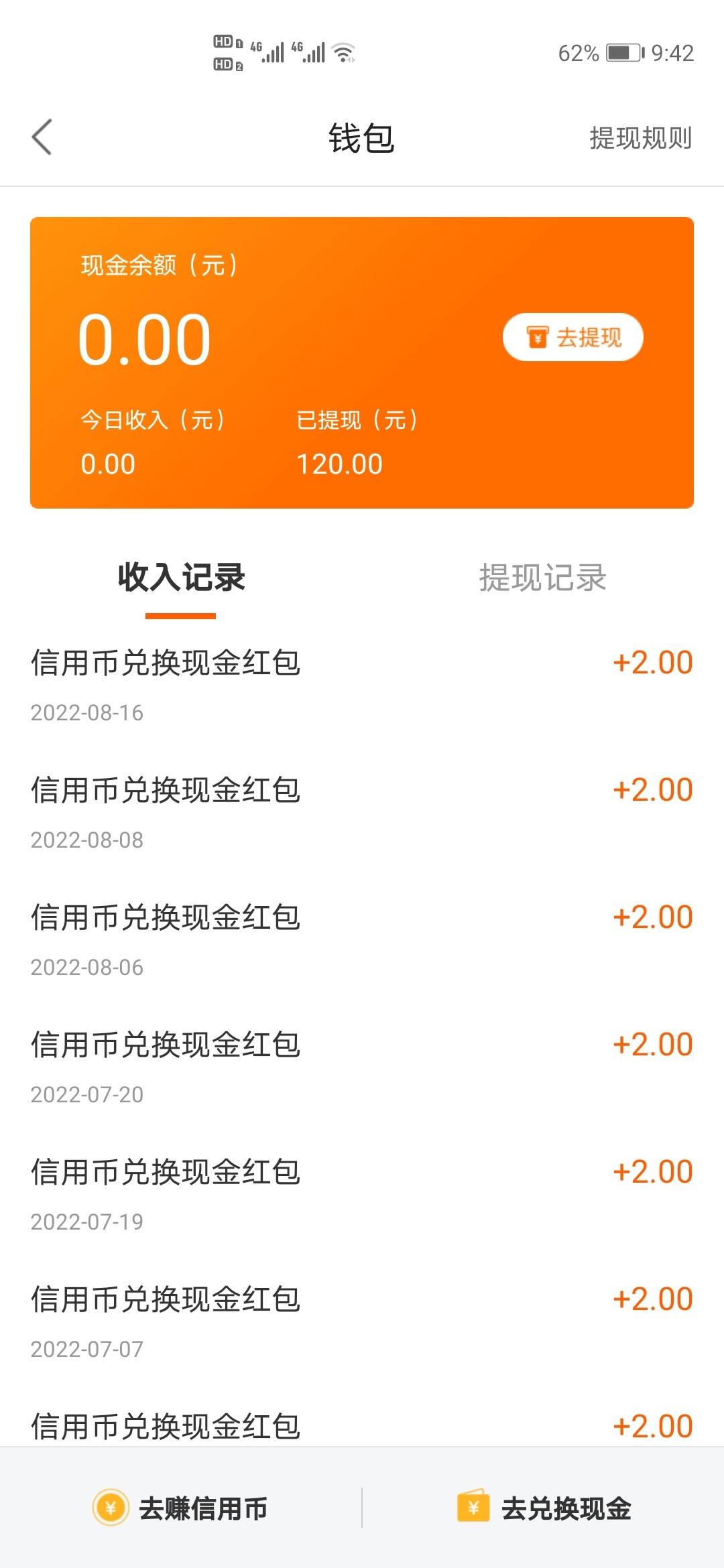This screenshot has width=724, height=1568.
Task: Tap the 去提现 withdraw button
Action: (573, 337)
